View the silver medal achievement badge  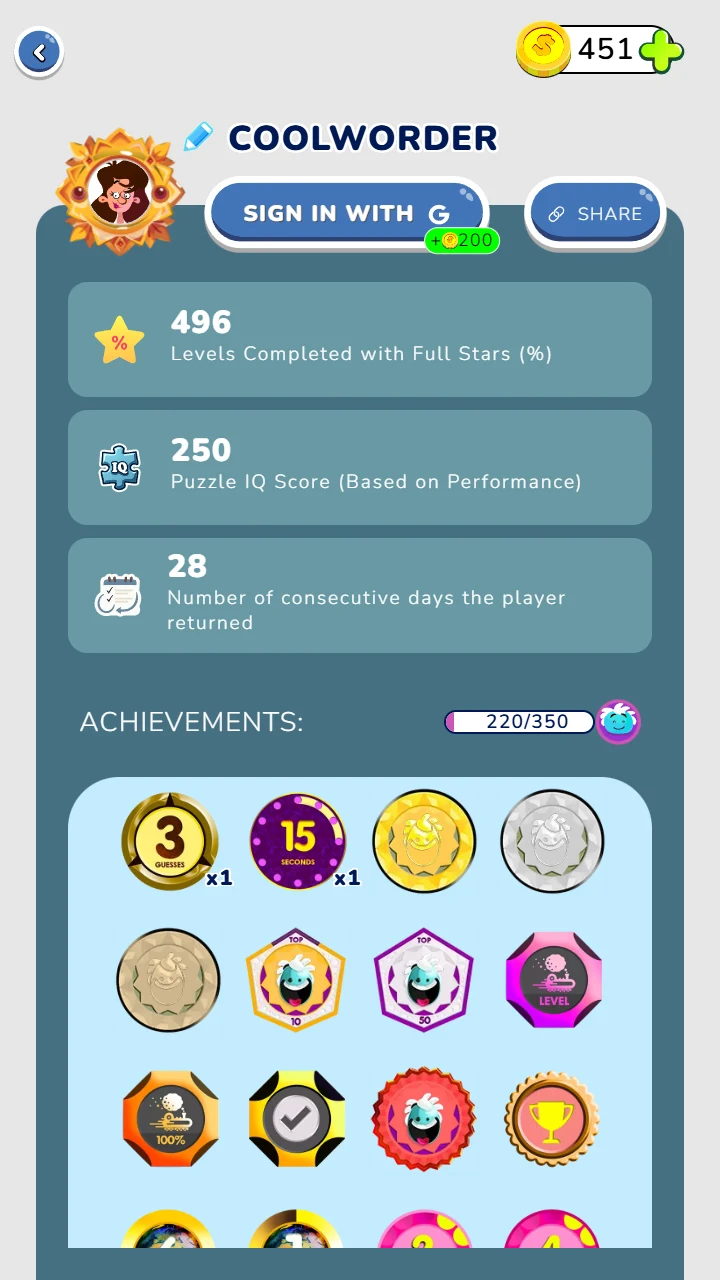pos(552,841)
